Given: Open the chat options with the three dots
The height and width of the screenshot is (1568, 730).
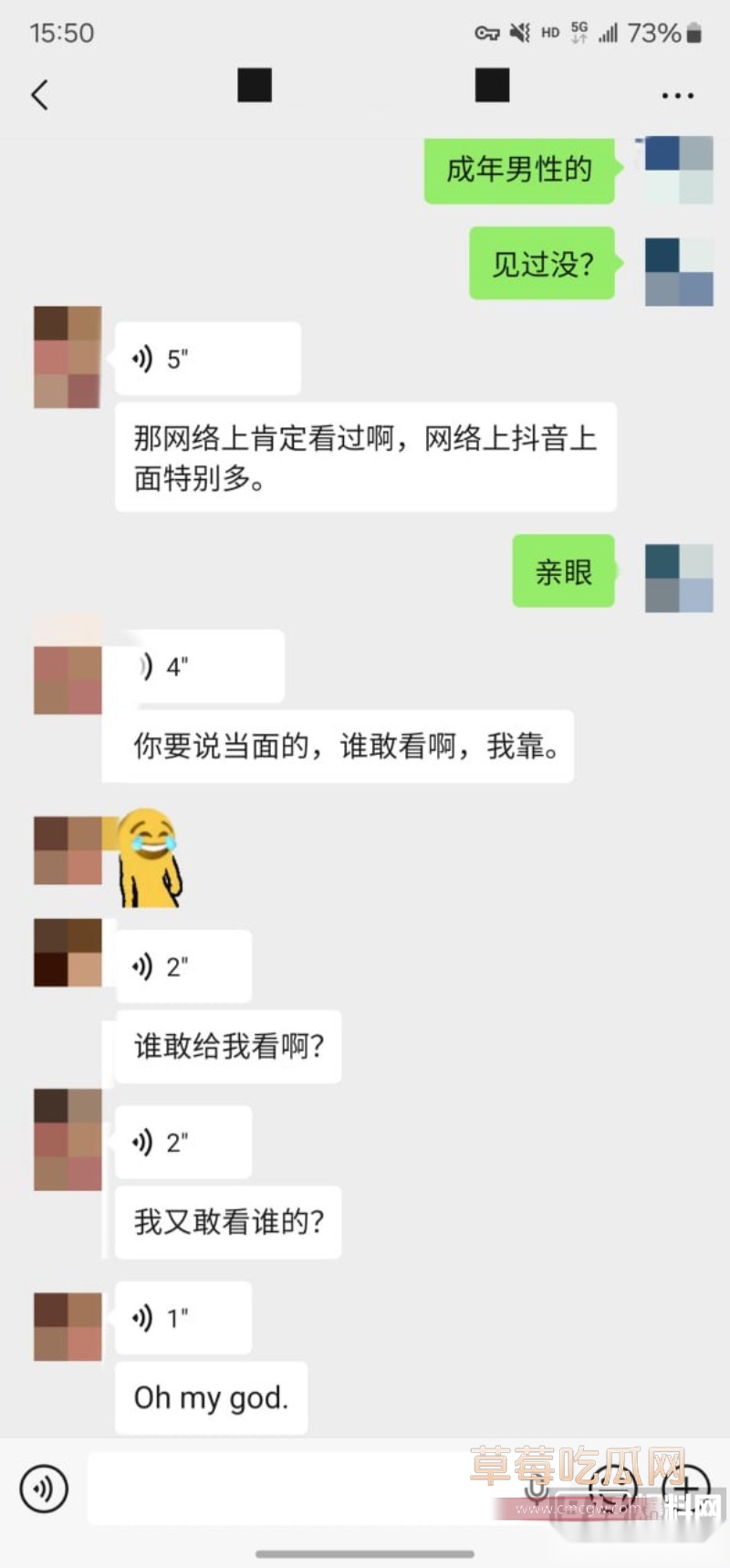Looking at the screenshot, I should (x=677, y=94).
